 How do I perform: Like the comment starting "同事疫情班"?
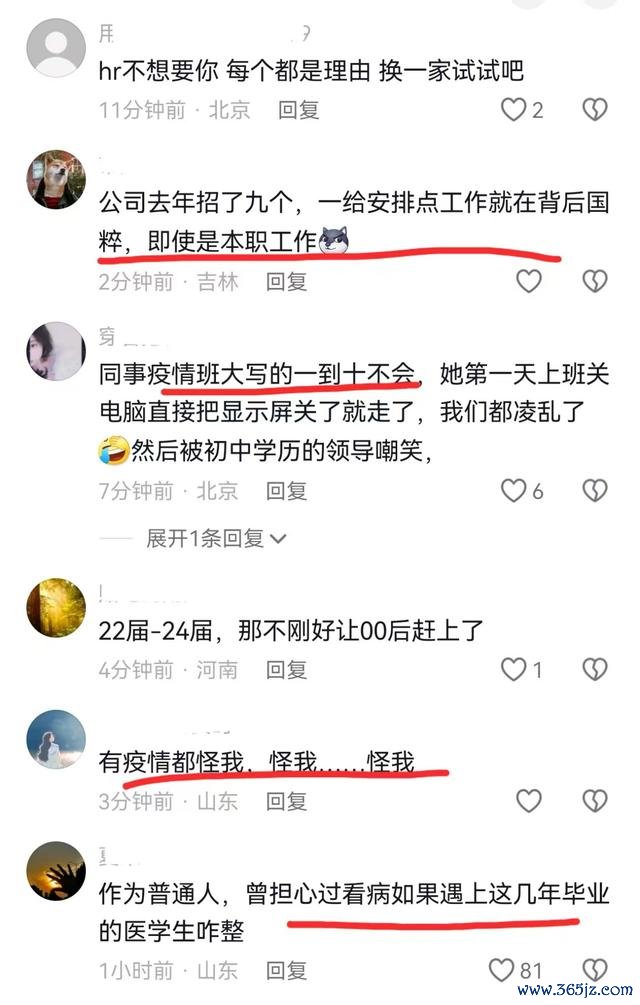514,490
